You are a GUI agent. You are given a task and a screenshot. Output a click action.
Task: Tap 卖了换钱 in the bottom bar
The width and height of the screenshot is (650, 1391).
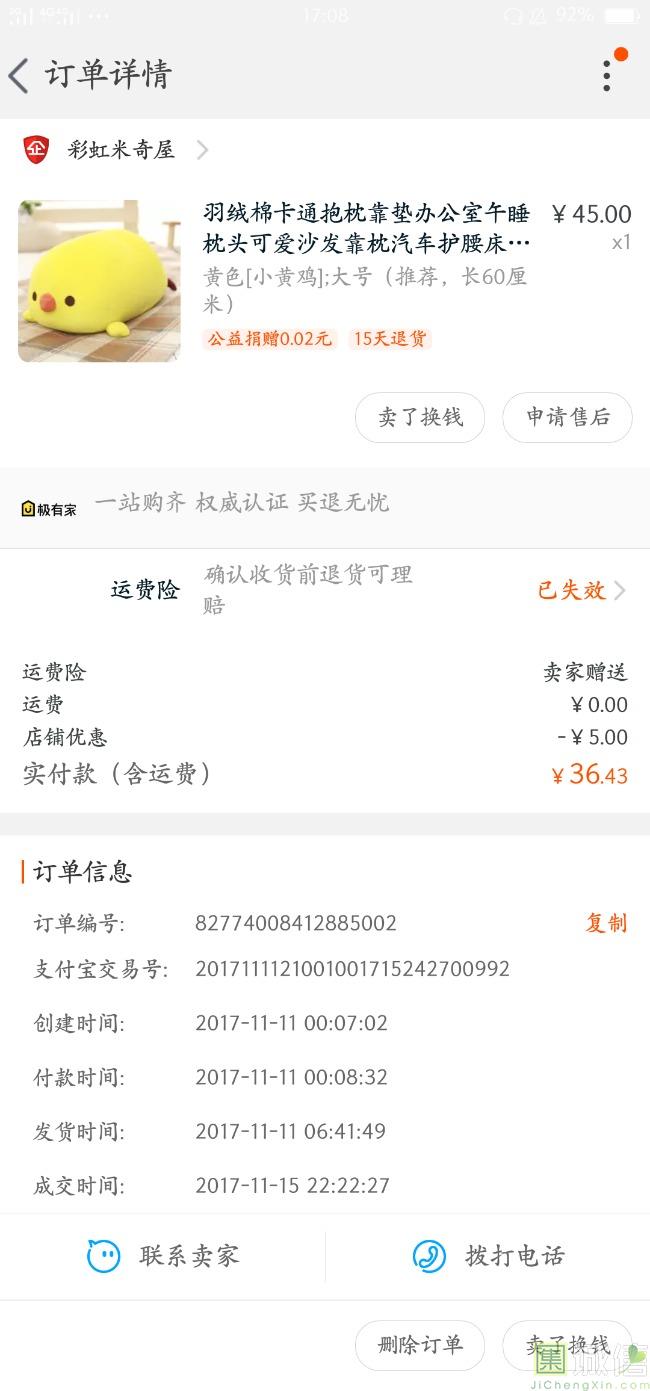click(x=567, y=1345)
